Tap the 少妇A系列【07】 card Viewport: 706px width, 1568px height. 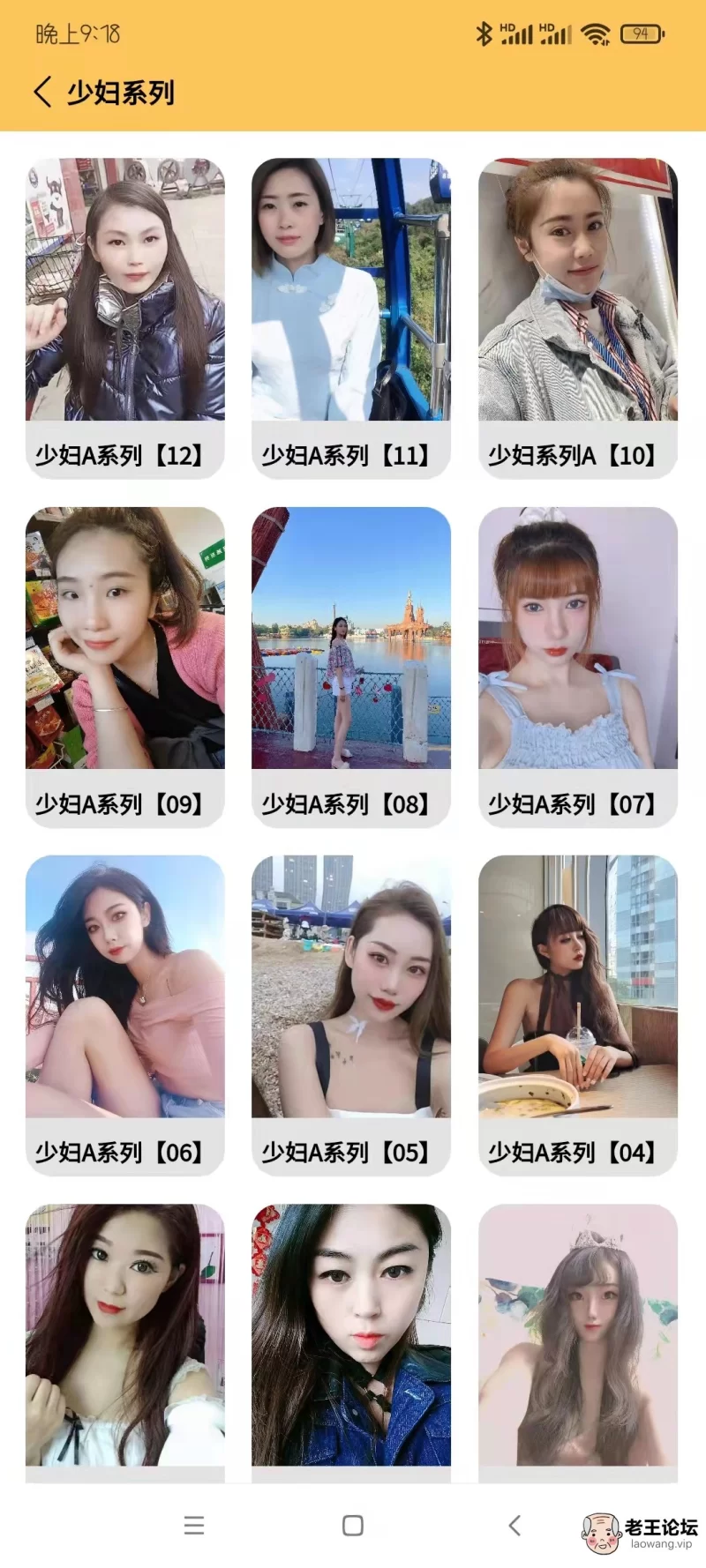tap(578, 667)
